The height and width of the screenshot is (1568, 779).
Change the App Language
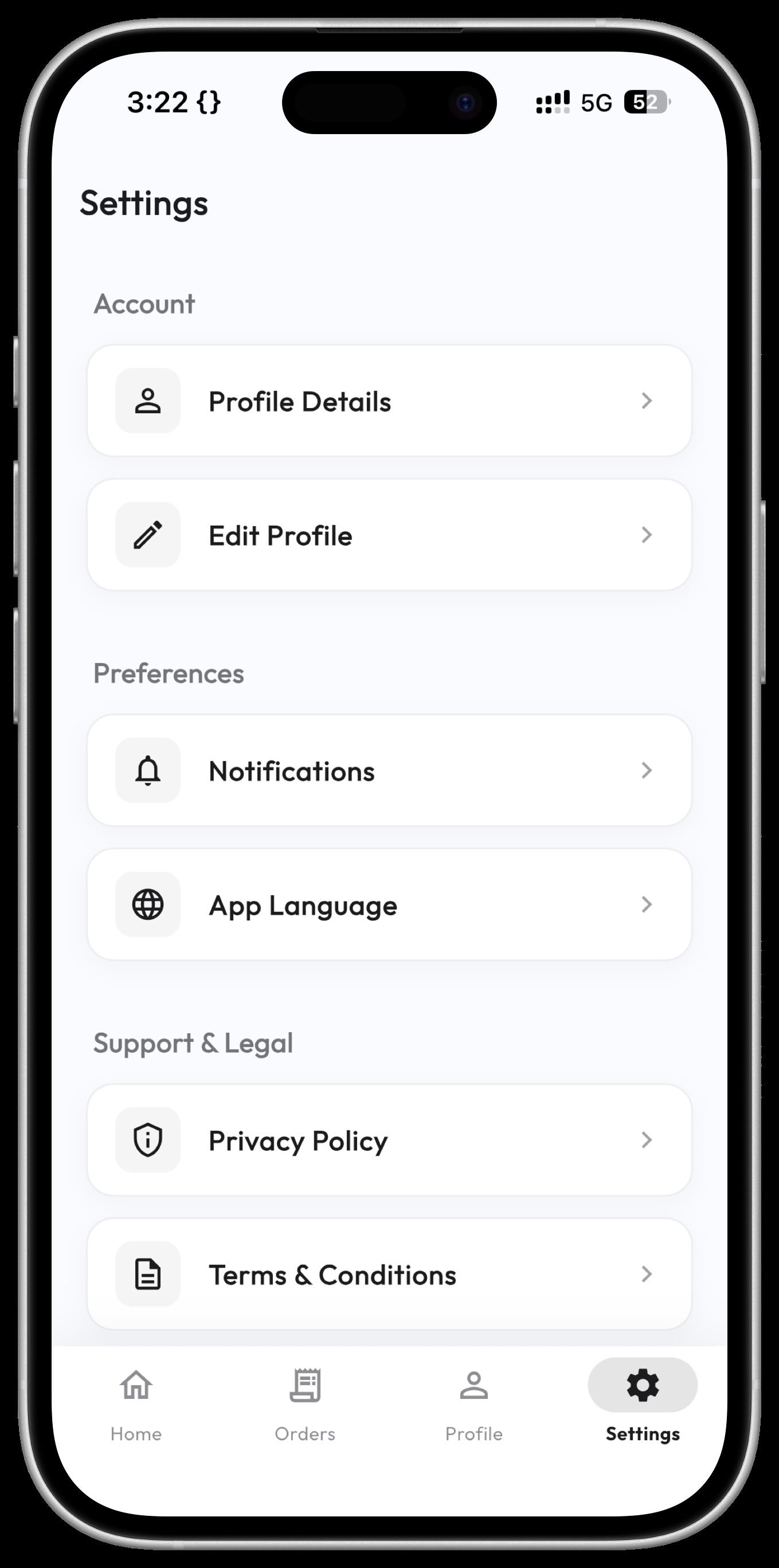coord(390,904)
